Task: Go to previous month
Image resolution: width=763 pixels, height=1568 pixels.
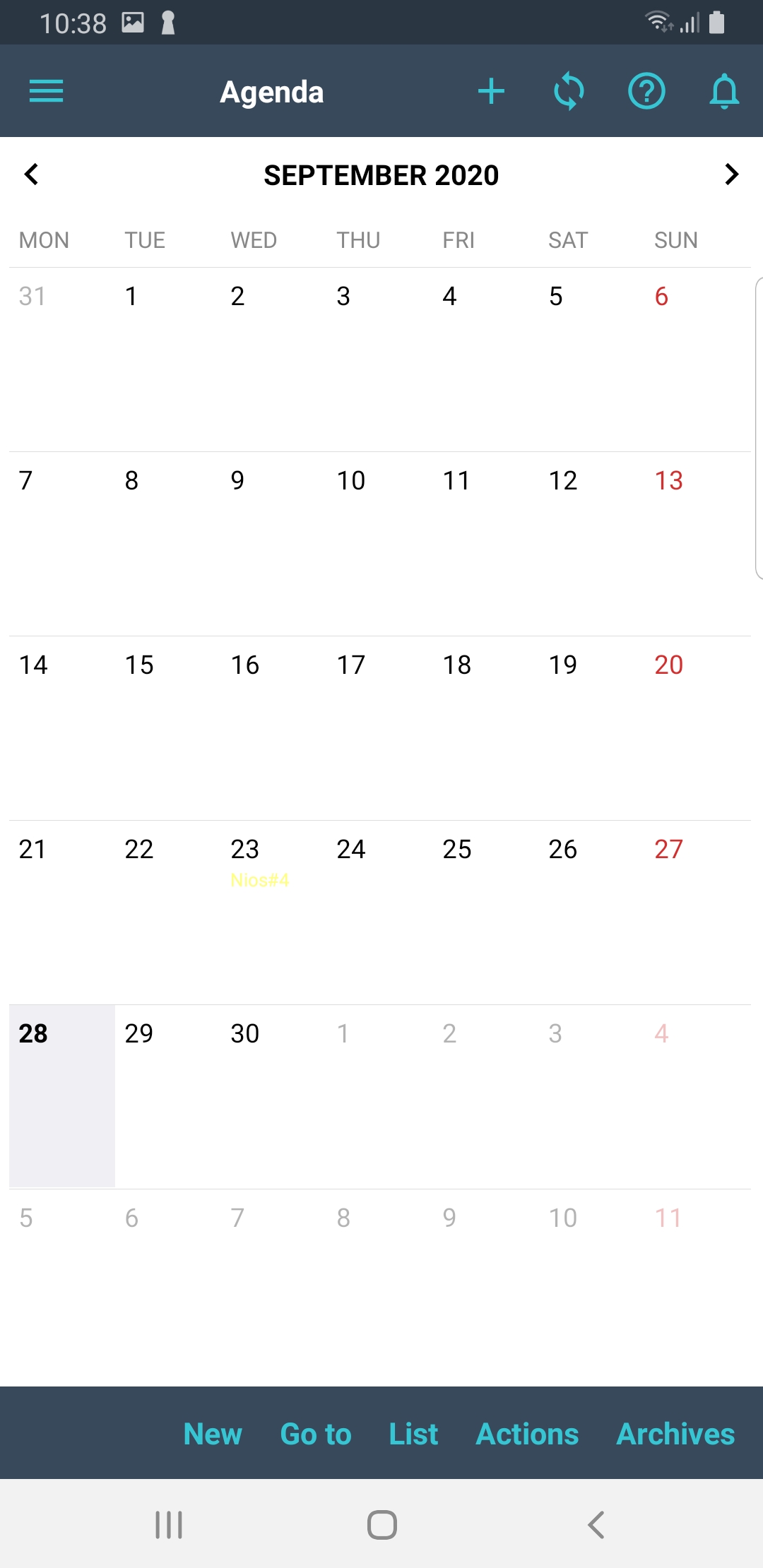Action: tap(31, 174)
